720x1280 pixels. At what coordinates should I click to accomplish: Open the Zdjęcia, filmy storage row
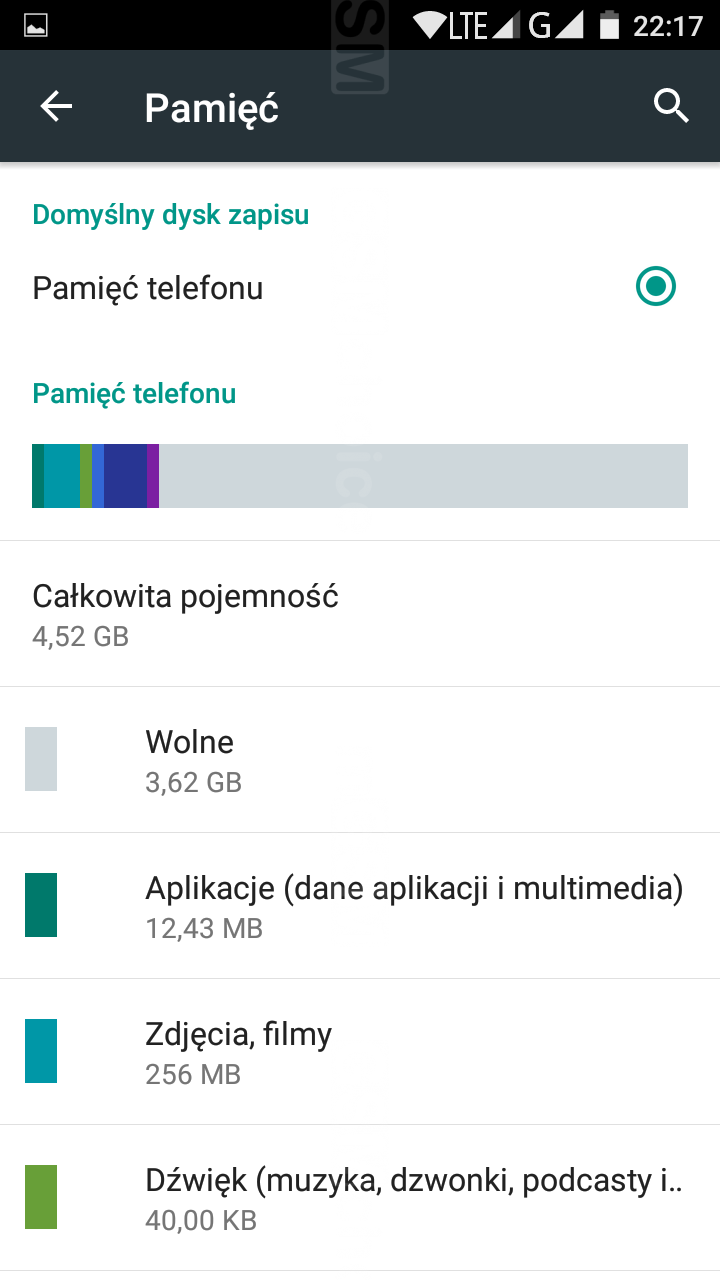pyautogui.click(x=360, y=1052)
